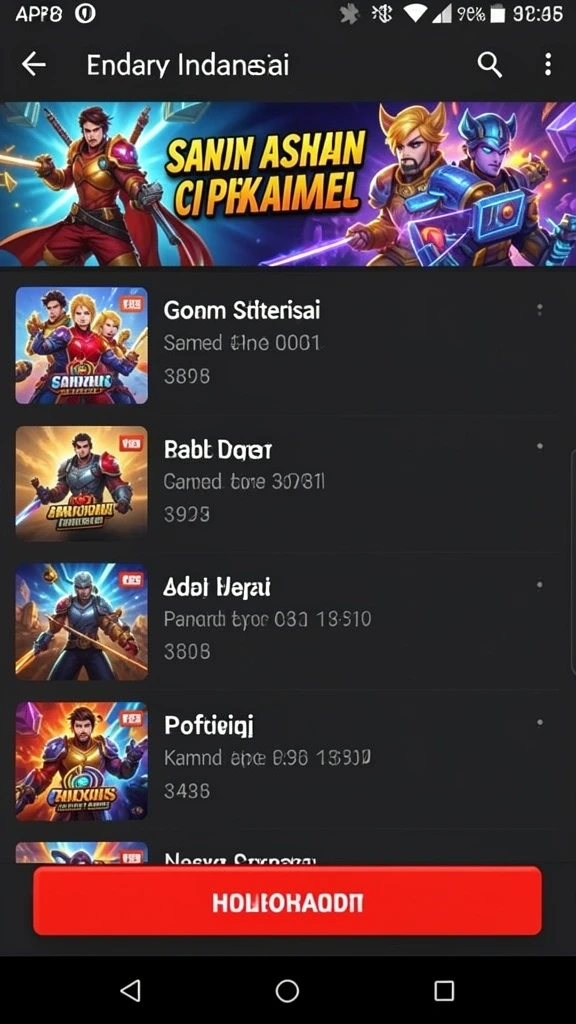Open the recent apps square button
Image resolution: width=576 pixels, height=1024 pixels.
click(444, 991)
